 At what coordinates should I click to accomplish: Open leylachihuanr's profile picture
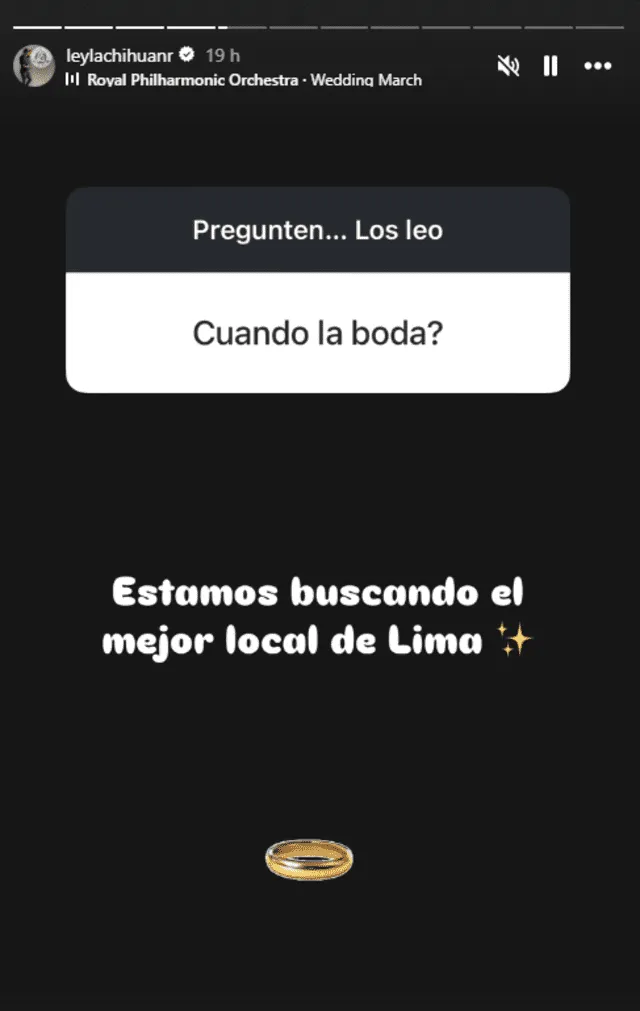[x=33, y=66]
